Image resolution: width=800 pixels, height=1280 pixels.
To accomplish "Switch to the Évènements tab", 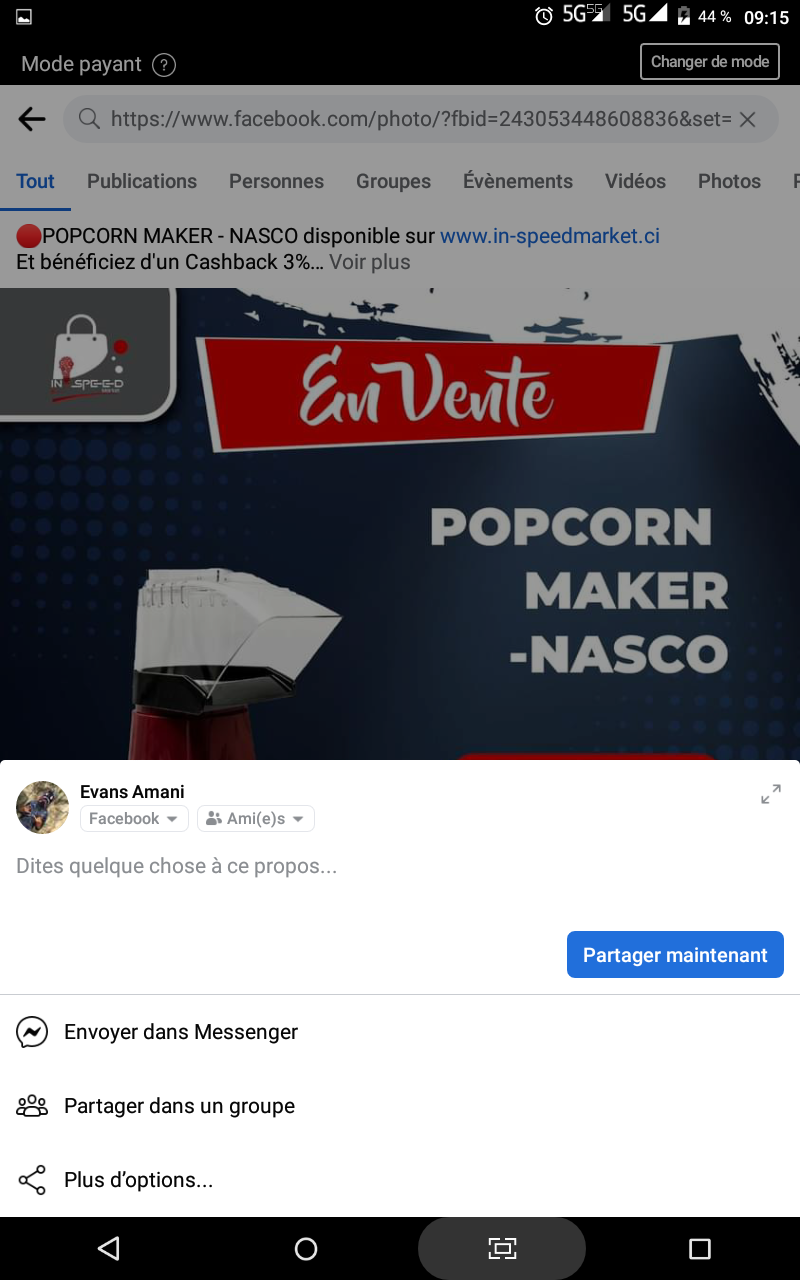I will click(518, 181).
